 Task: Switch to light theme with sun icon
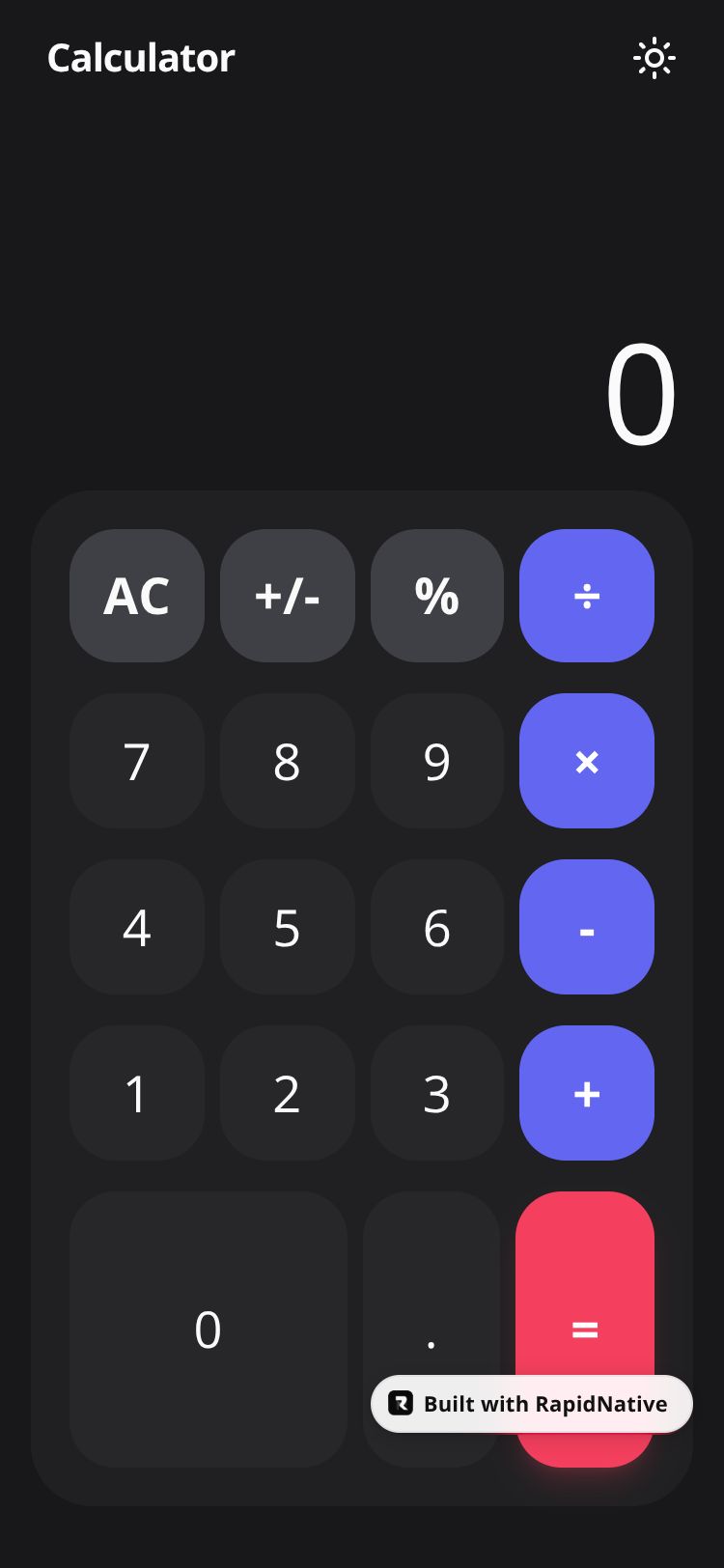click(x=654, y=59)
